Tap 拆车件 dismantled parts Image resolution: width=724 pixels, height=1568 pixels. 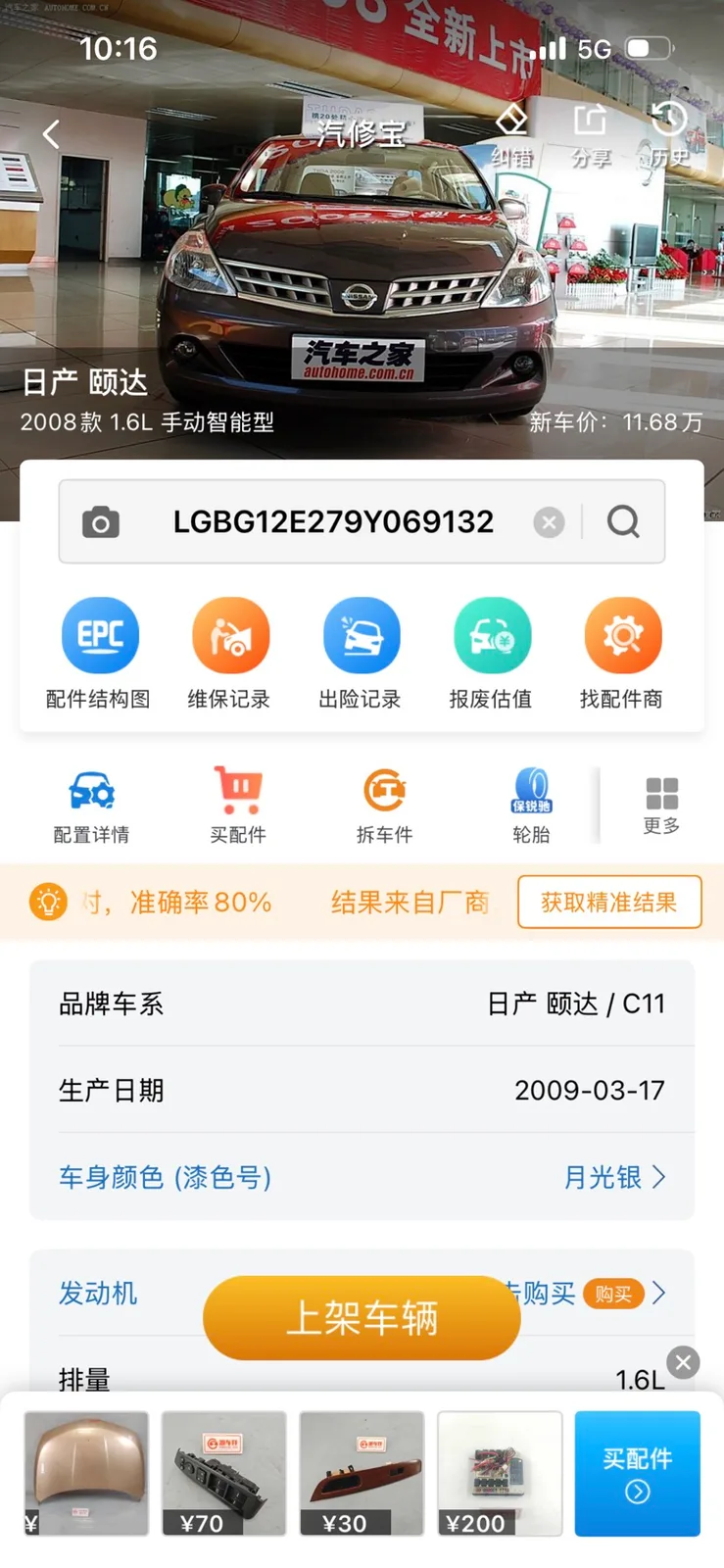click(384, 806)
